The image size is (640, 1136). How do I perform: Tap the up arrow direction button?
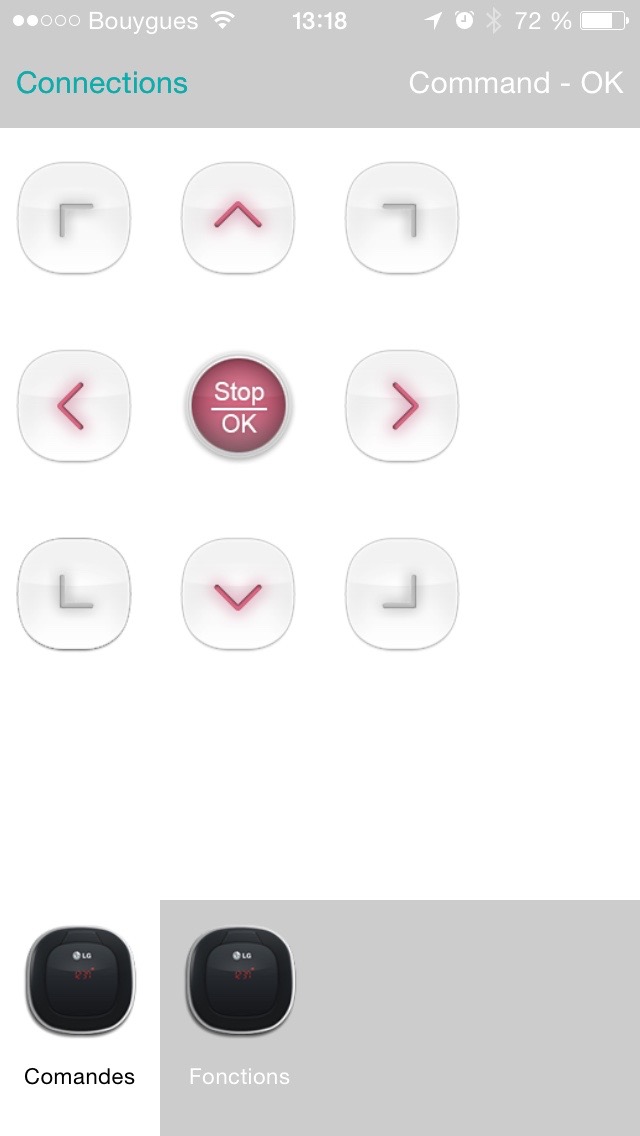point(238,218)
